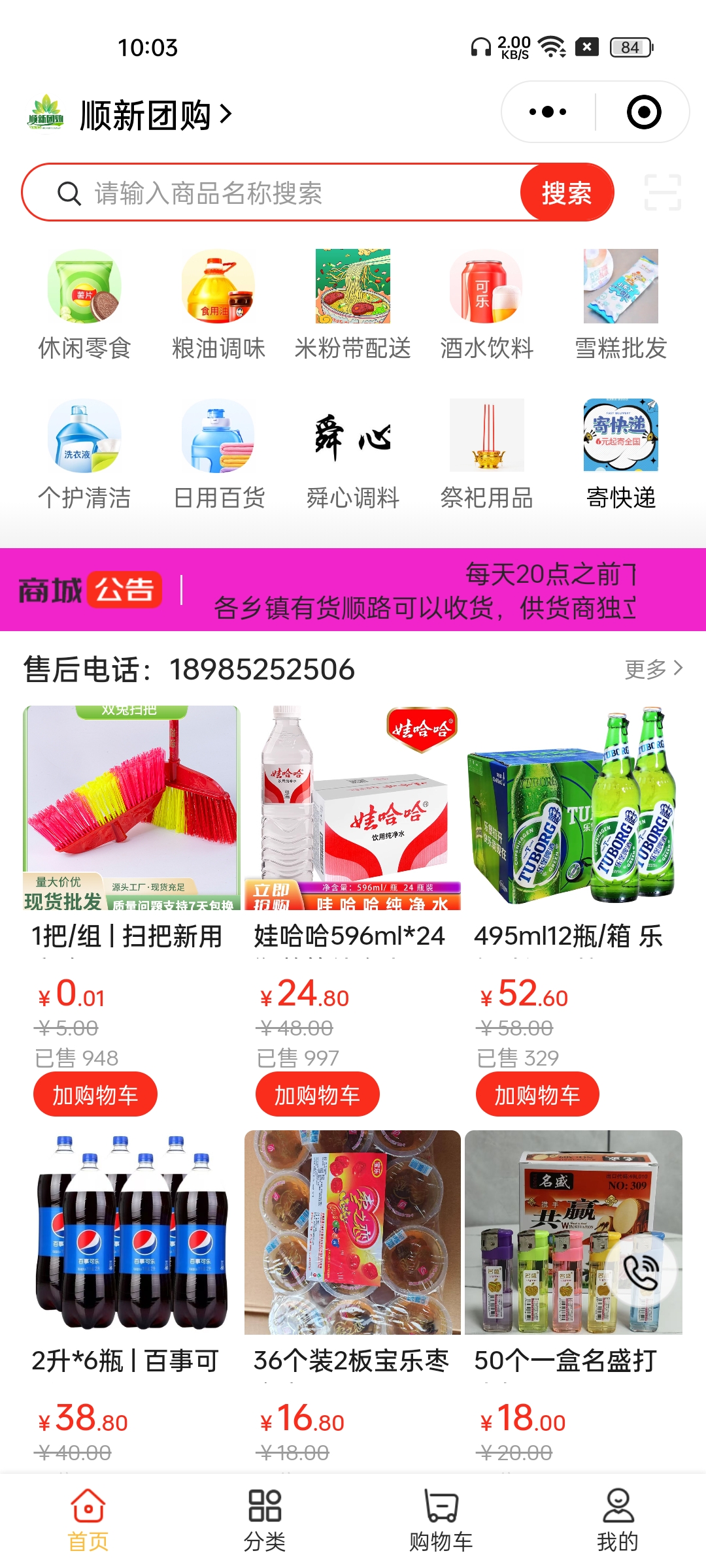Open the 粮油调味 category
The image size is (706, 1568).
click(218, 305)
